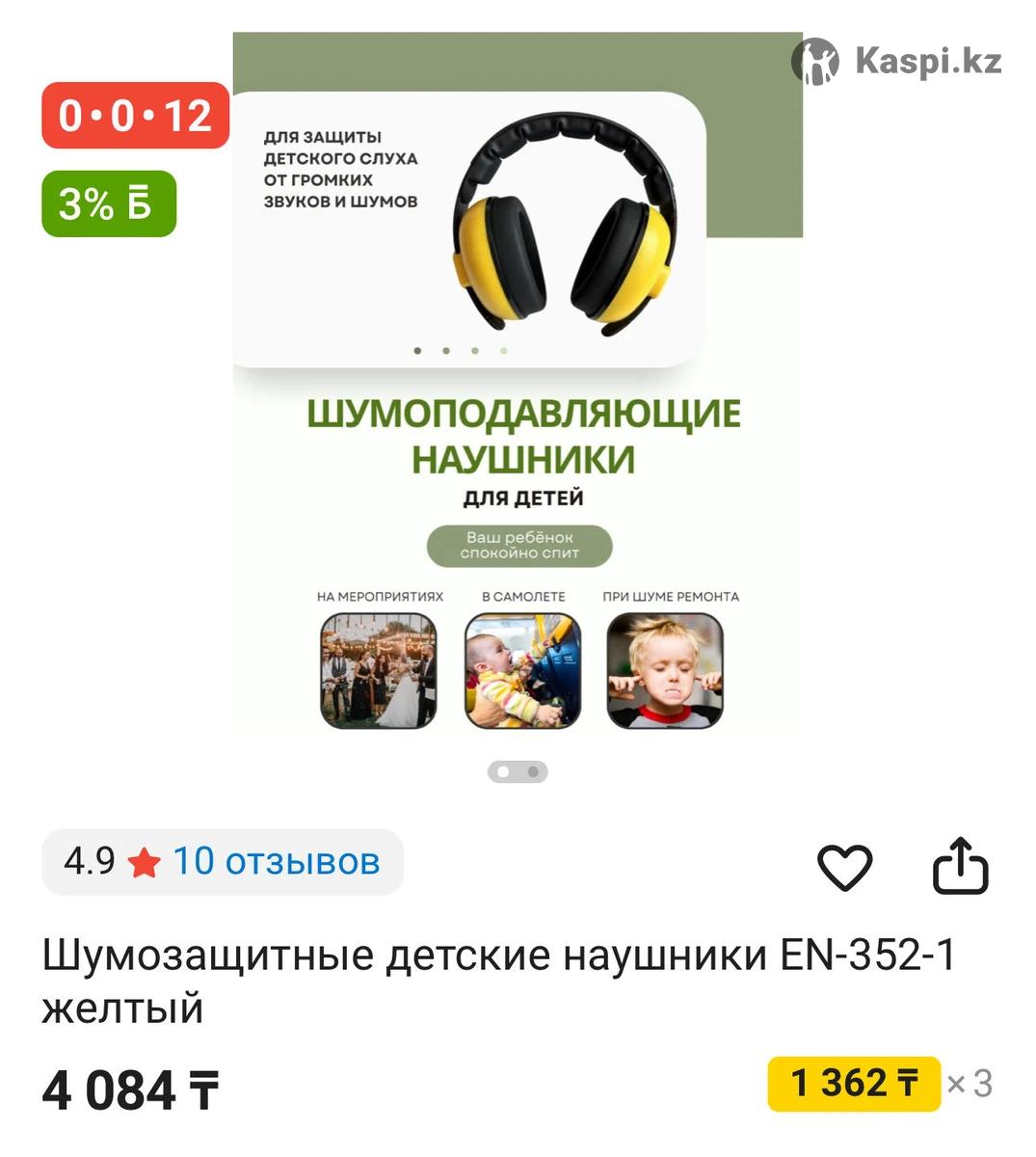Open the headphones product image
This screenshot has height=1157, width=1036.
(518, 386)
